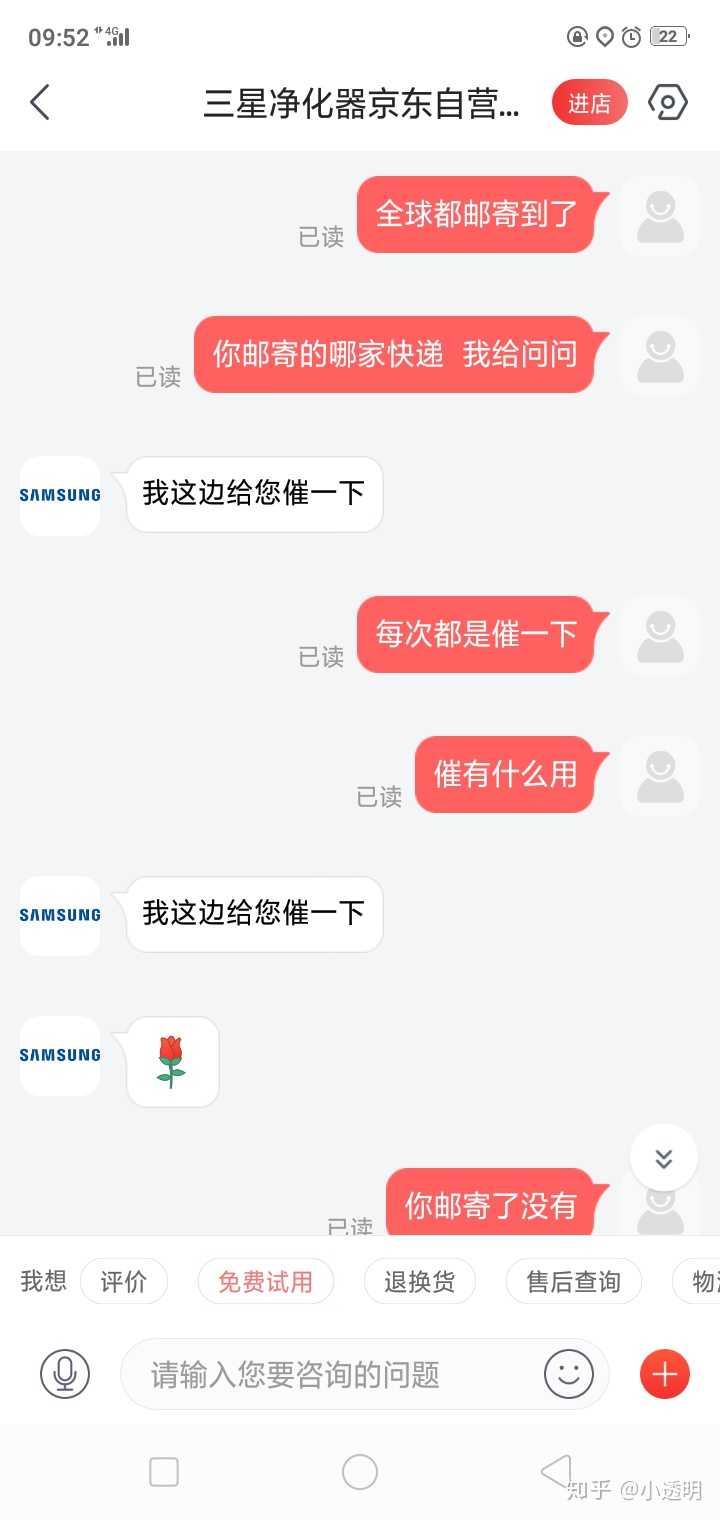Select the 评价 quick chip

click(124, 1281)
